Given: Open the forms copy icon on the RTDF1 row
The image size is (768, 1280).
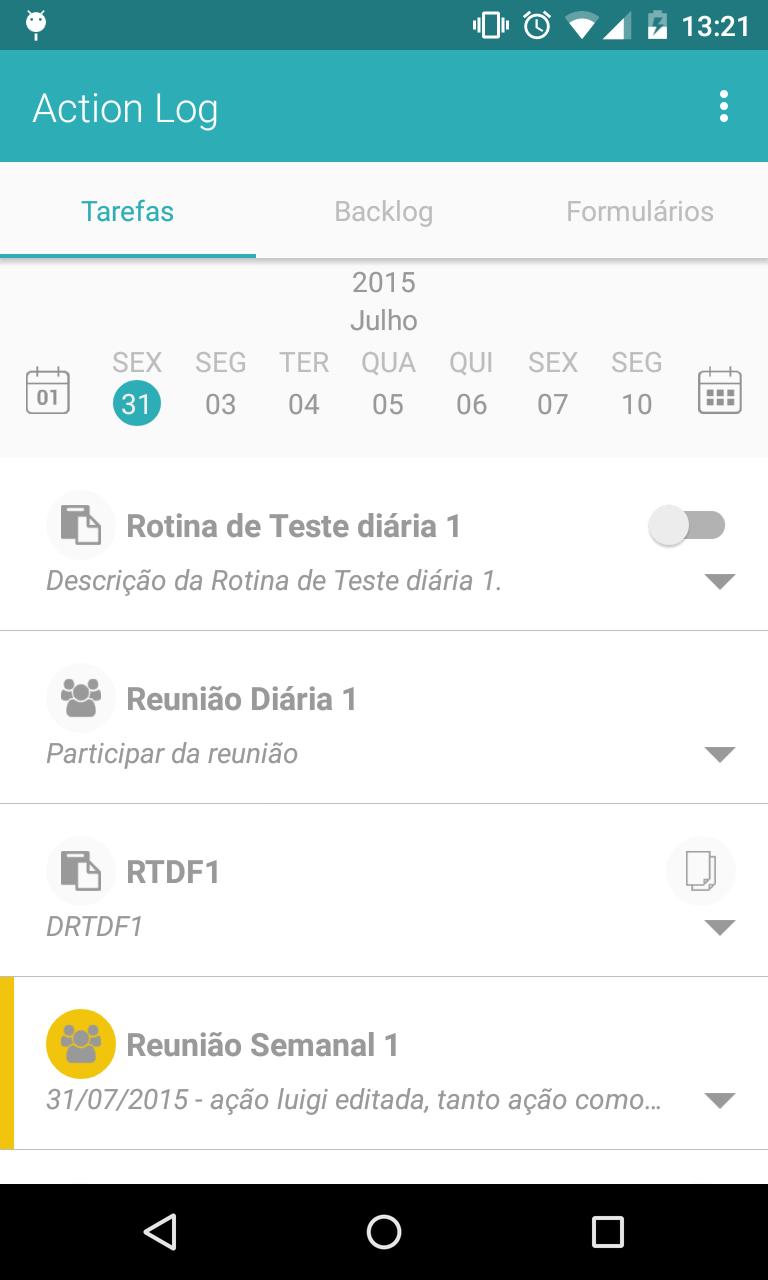Looking at the screenshot, I should [x=700, y=870].
